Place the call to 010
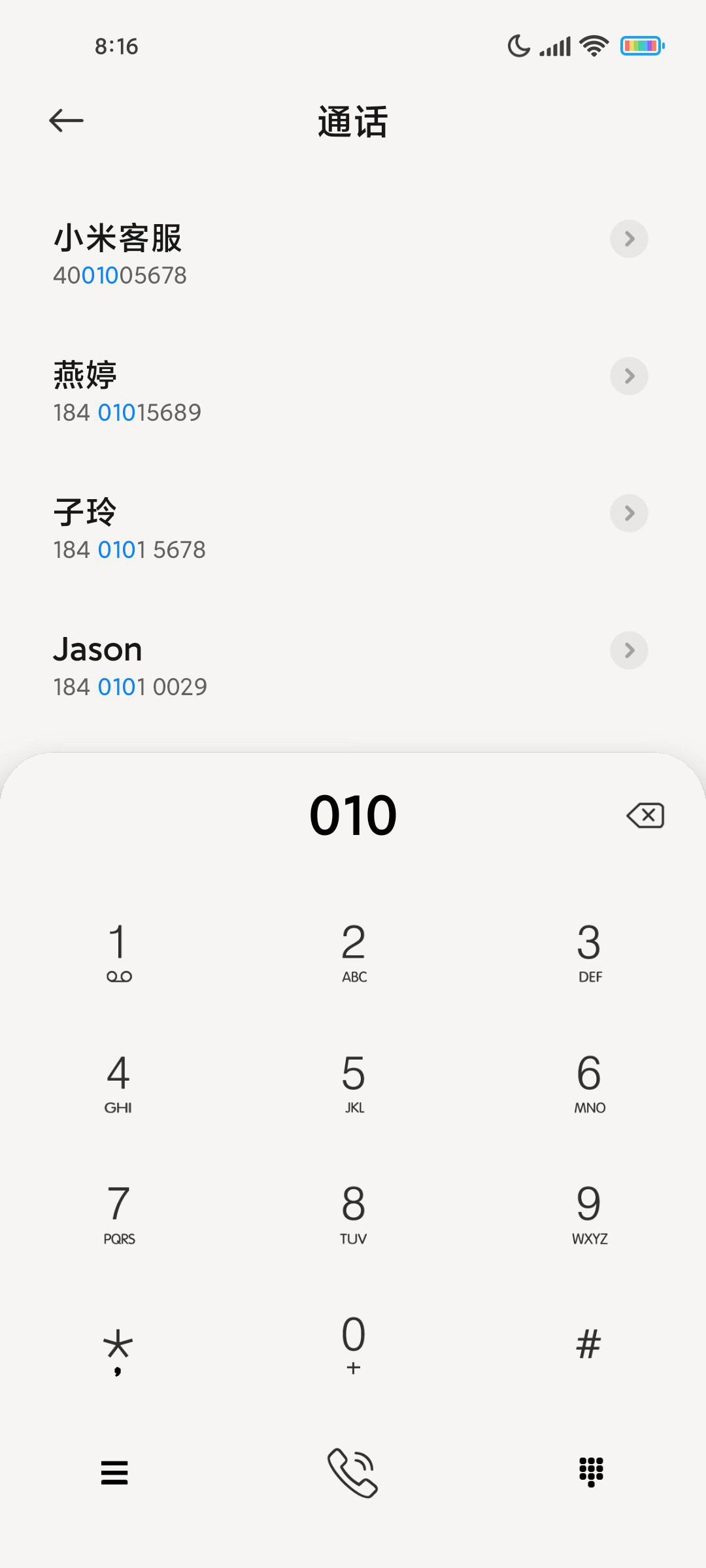The image size is (706, 1568). pyautogui.click(x=353, y=1473)
